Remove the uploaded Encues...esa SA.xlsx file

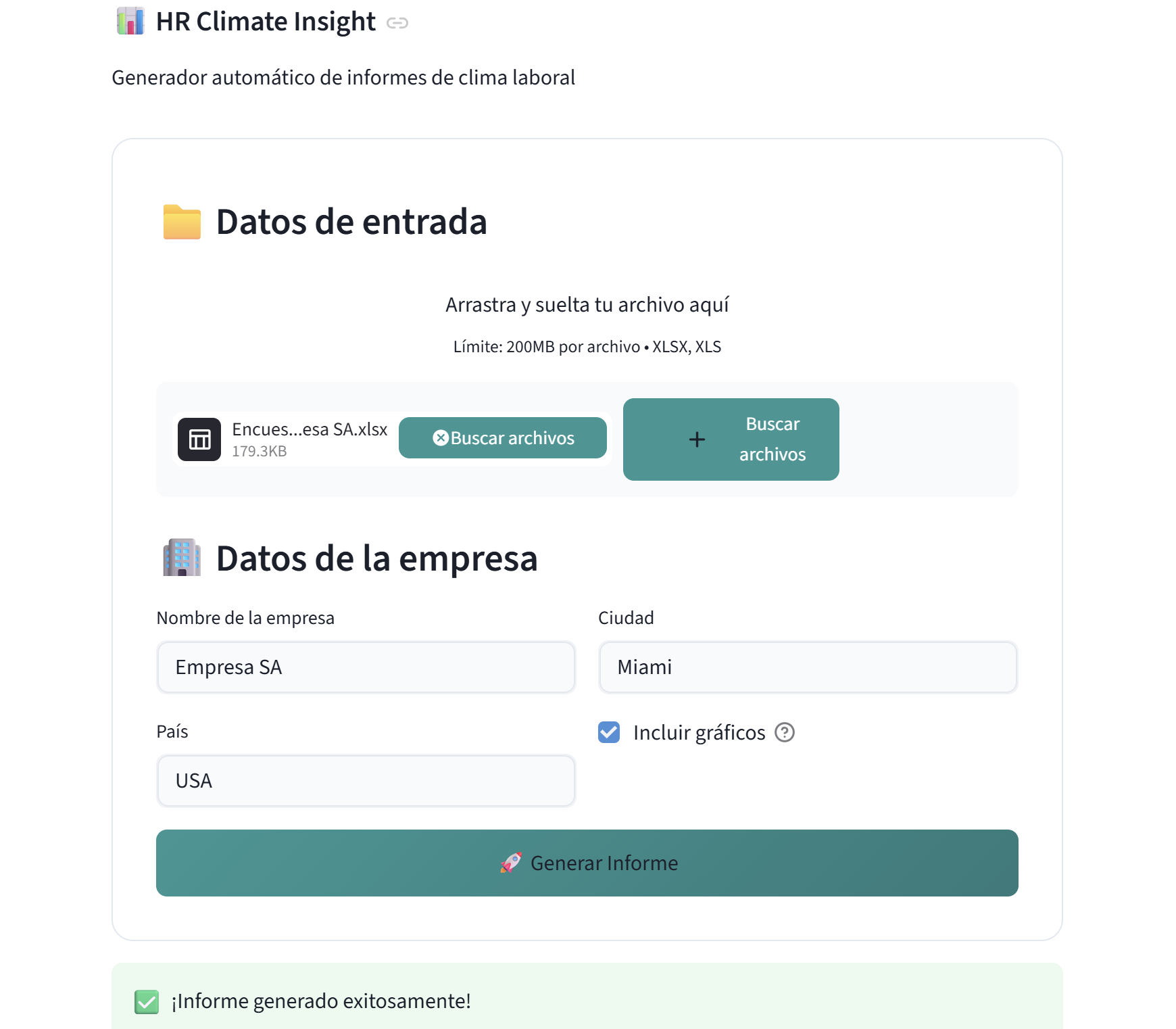pyautogui.click(x=441, y=438)
